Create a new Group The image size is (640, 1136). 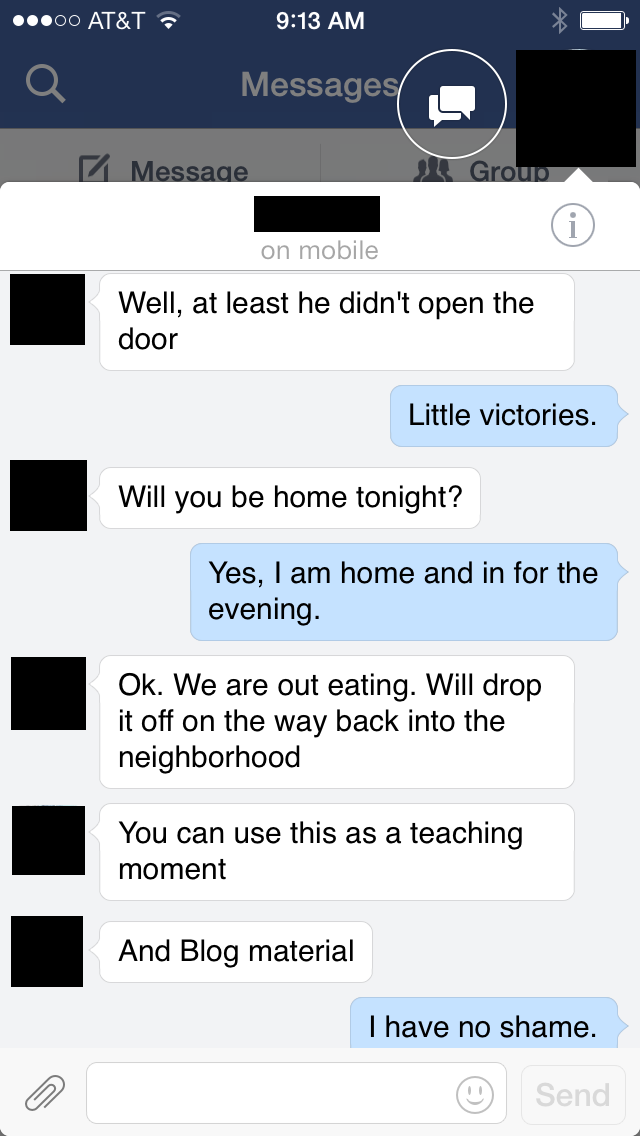(x=480, y=169)
